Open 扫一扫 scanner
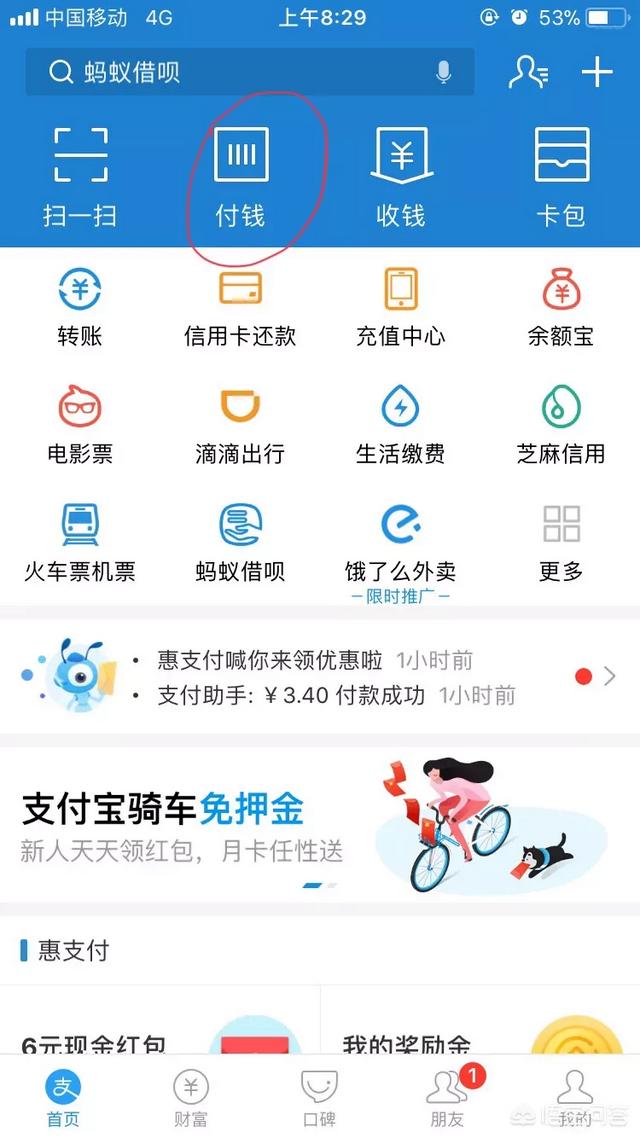 point(80,175)
